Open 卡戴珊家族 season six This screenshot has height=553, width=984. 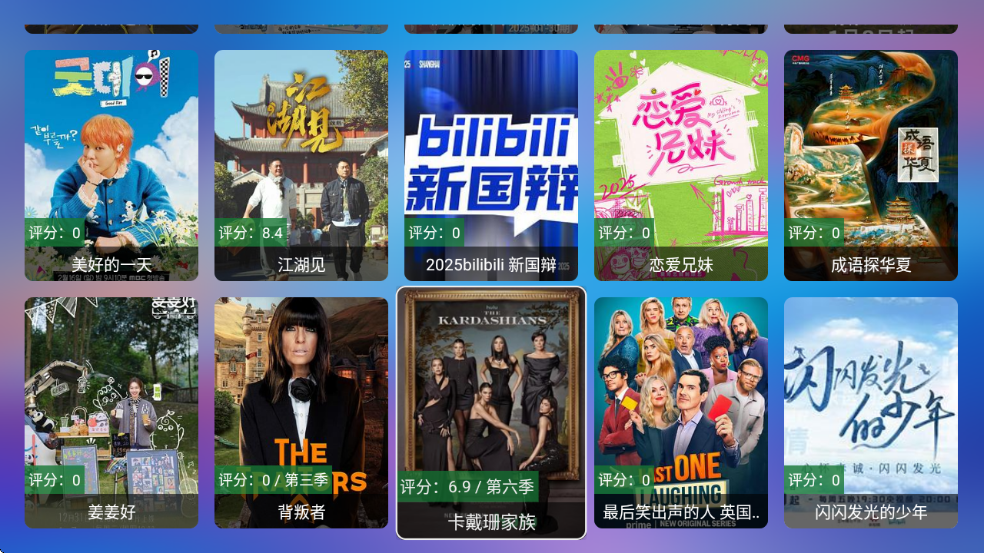point(491,412)
